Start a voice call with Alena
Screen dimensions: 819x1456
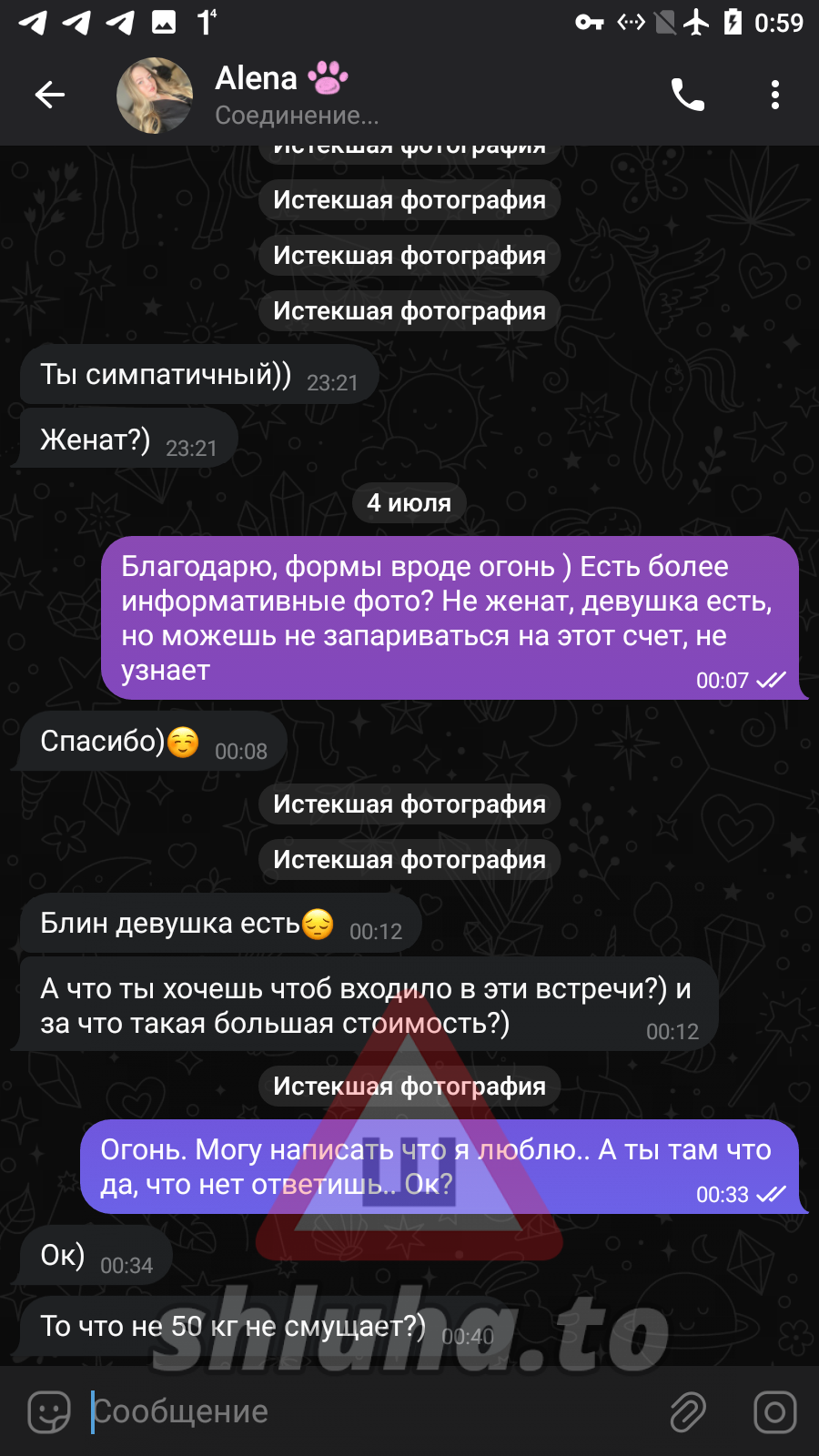(x=687, y=95)
